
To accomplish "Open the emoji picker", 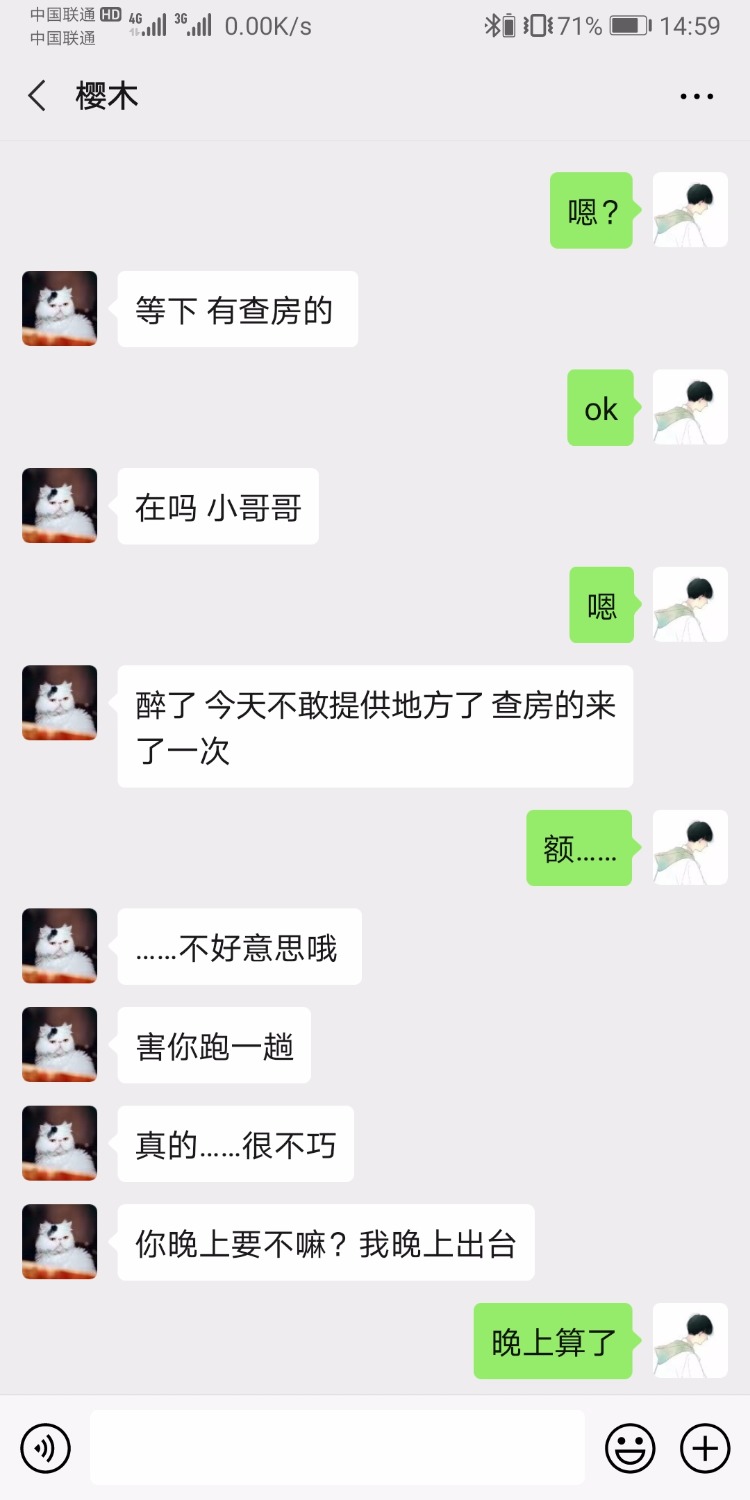I will (x=629, y=1447).
